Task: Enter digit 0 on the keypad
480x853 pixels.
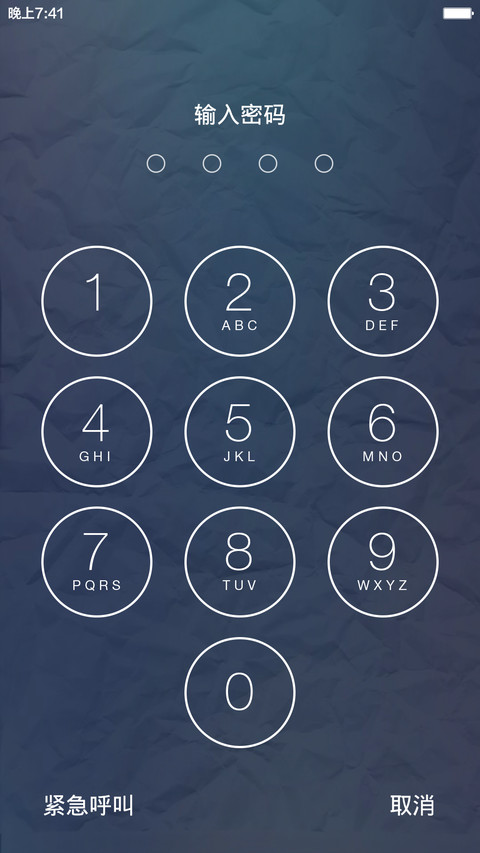Action: (240, 693)
